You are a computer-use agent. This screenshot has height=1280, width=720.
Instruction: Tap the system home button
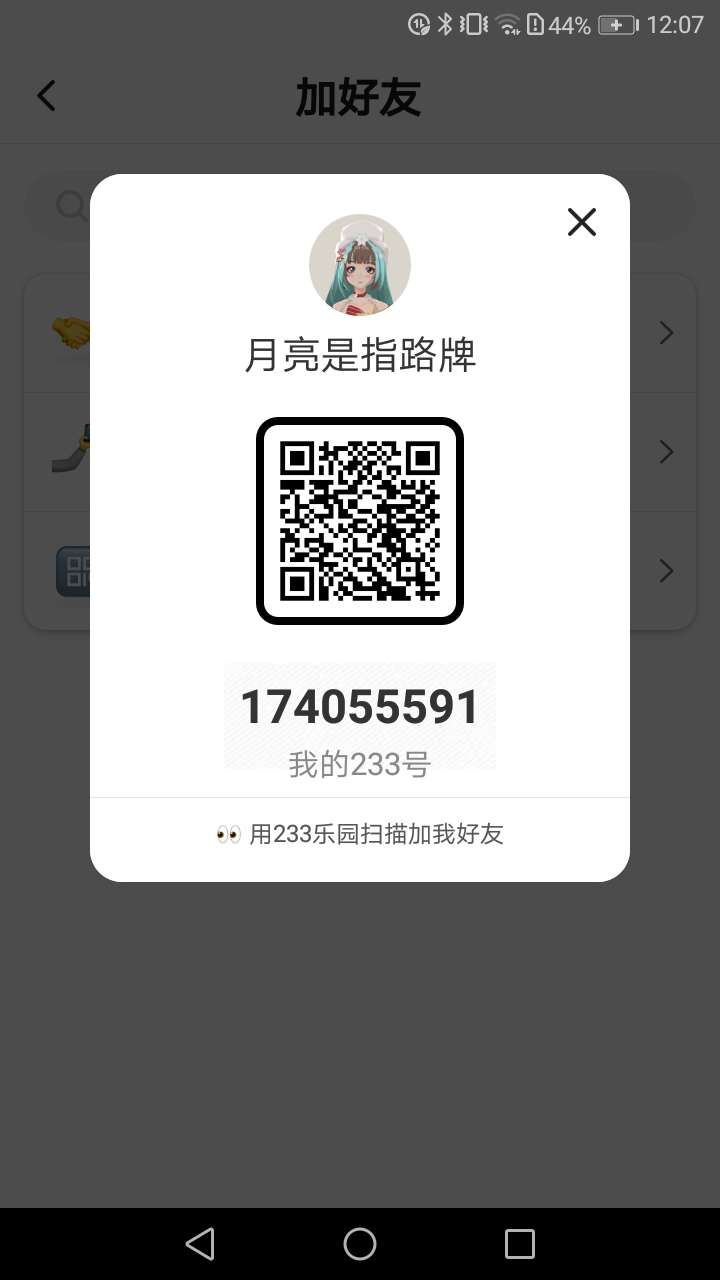(x=360, y=1243)
